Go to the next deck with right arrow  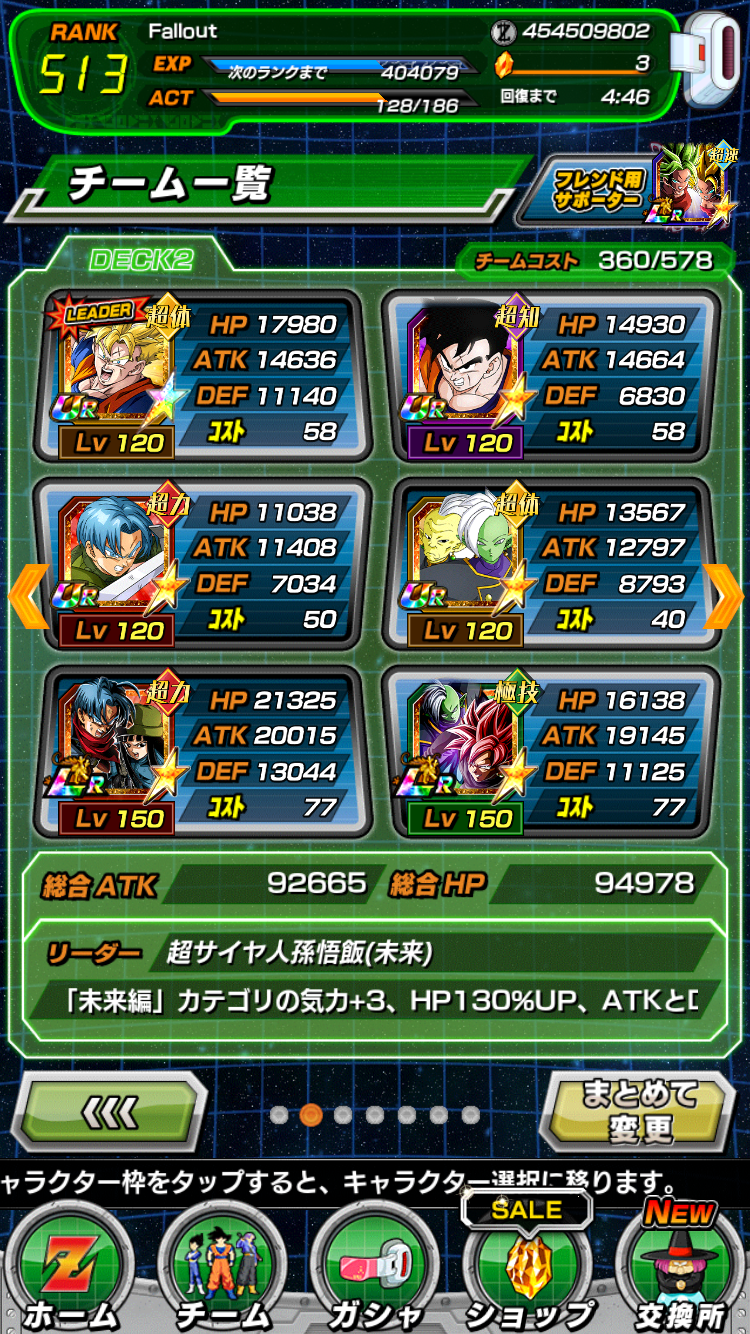[x=725, y=596]
